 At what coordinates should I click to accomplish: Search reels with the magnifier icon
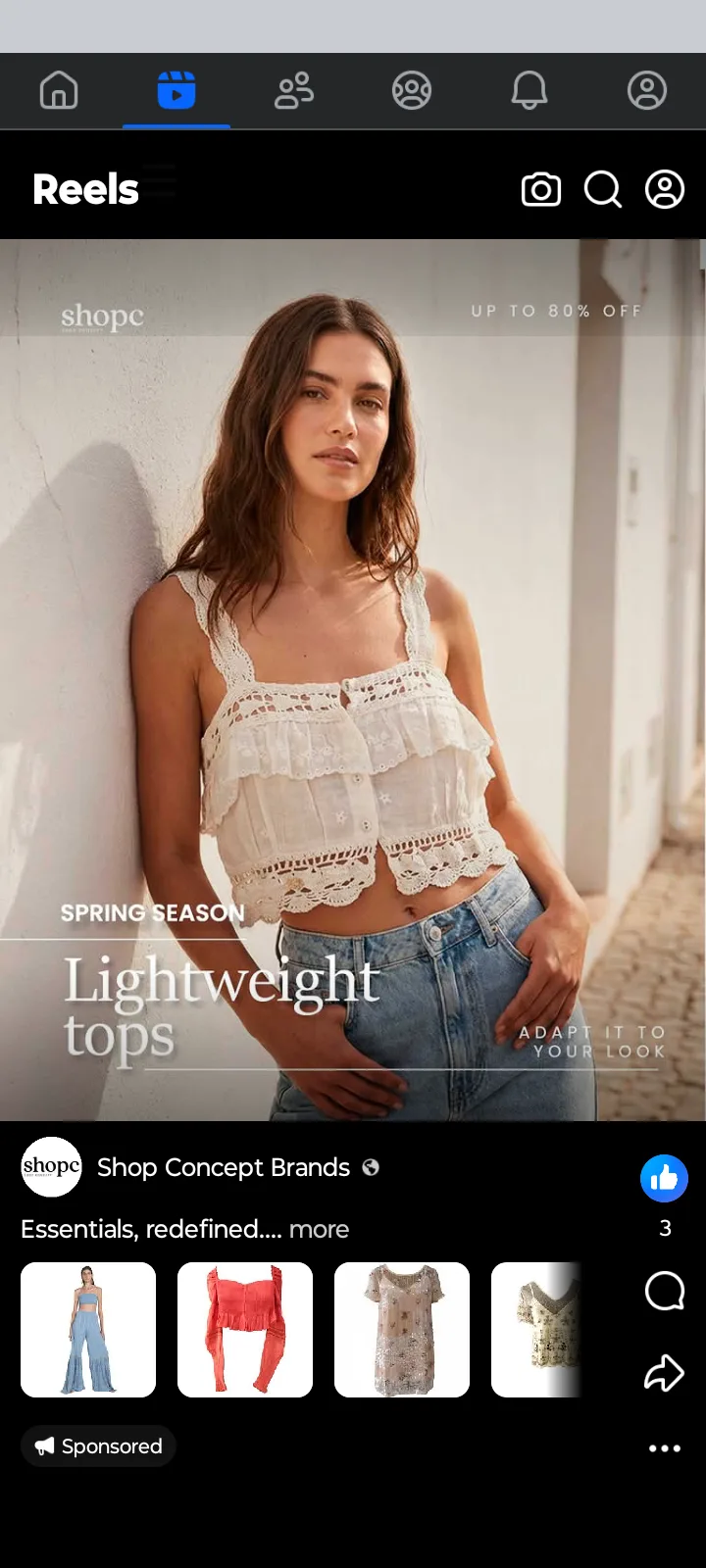click(603, 189)
